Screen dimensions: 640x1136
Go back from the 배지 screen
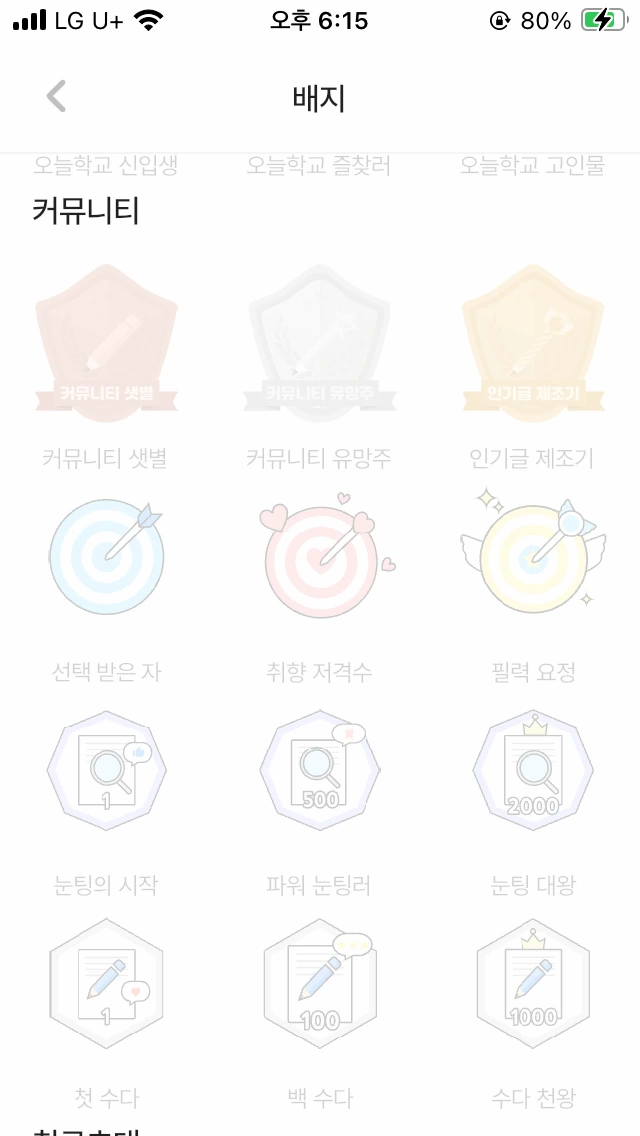(57, 97)
